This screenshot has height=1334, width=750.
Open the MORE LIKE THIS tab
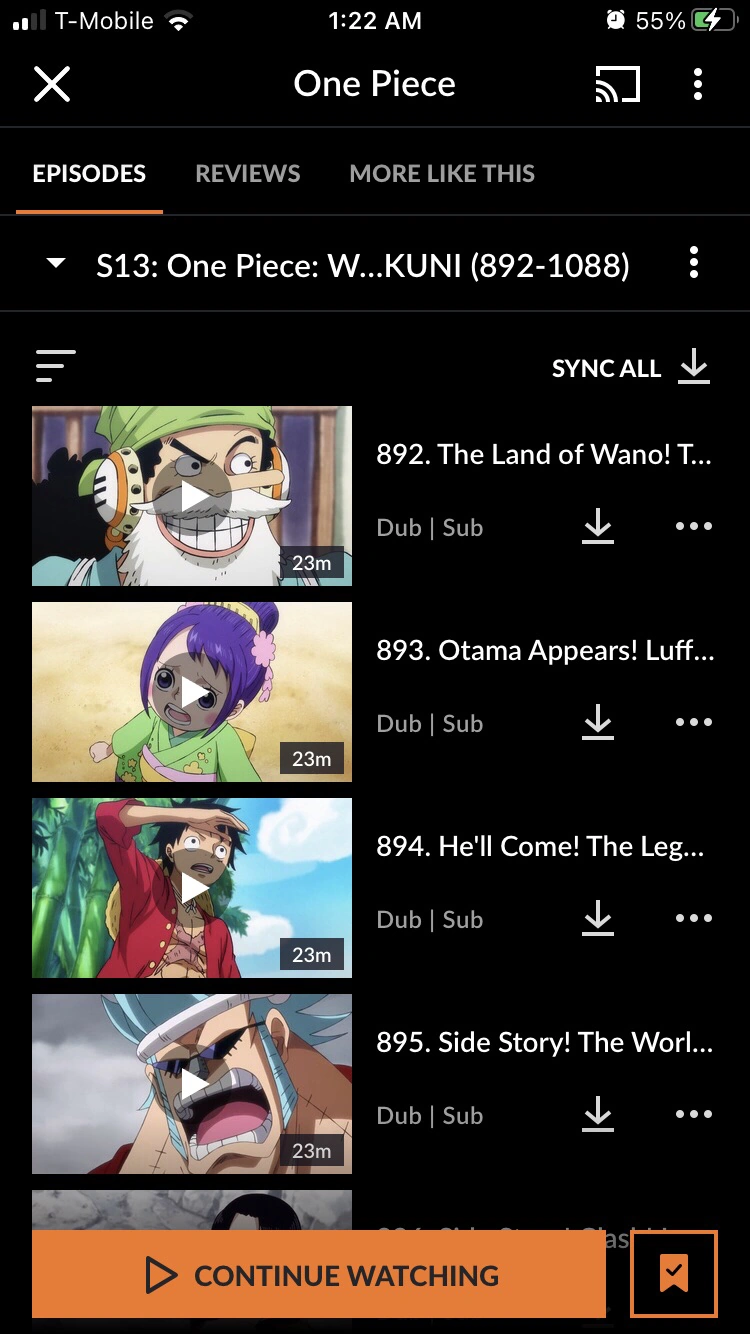pyautogui.click(x=441, y=172)
